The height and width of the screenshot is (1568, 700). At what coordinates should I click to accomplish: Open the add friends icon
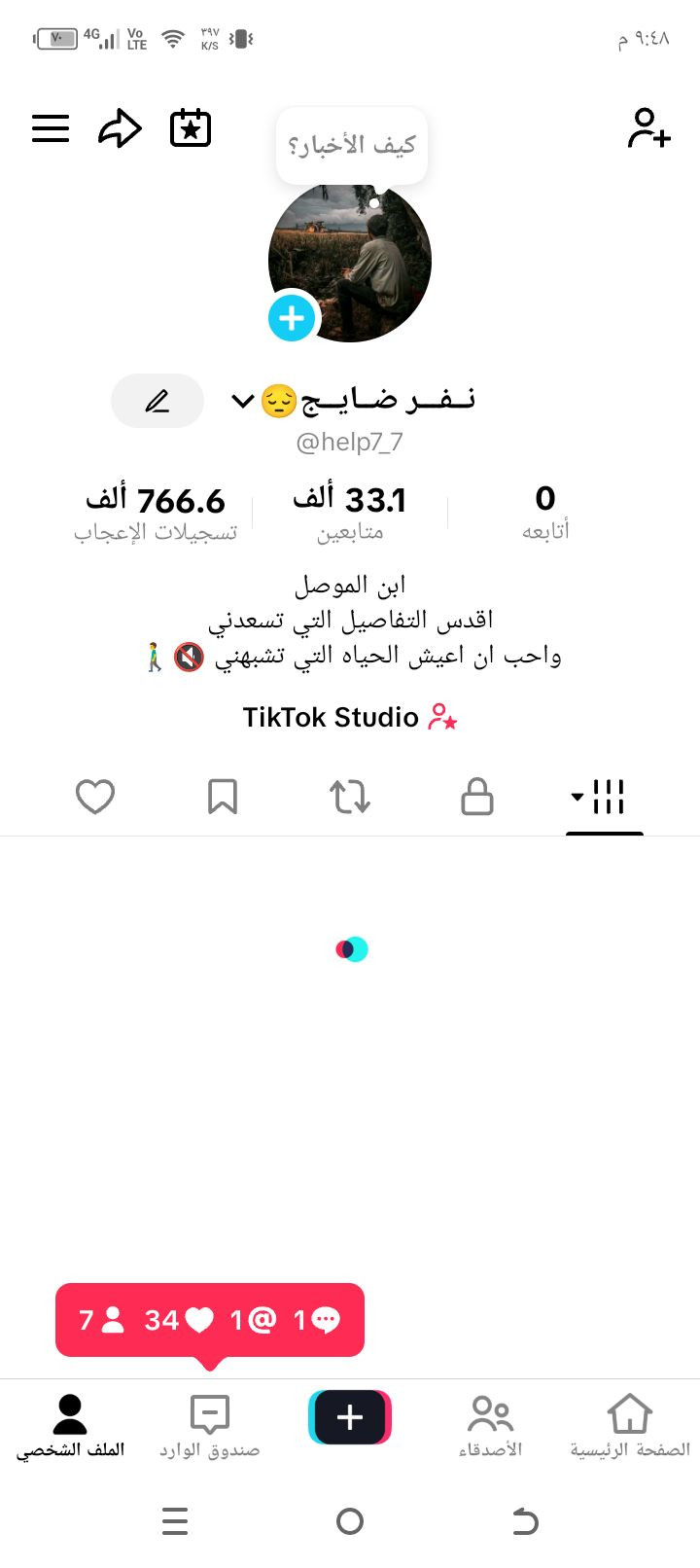click(648, 128)
